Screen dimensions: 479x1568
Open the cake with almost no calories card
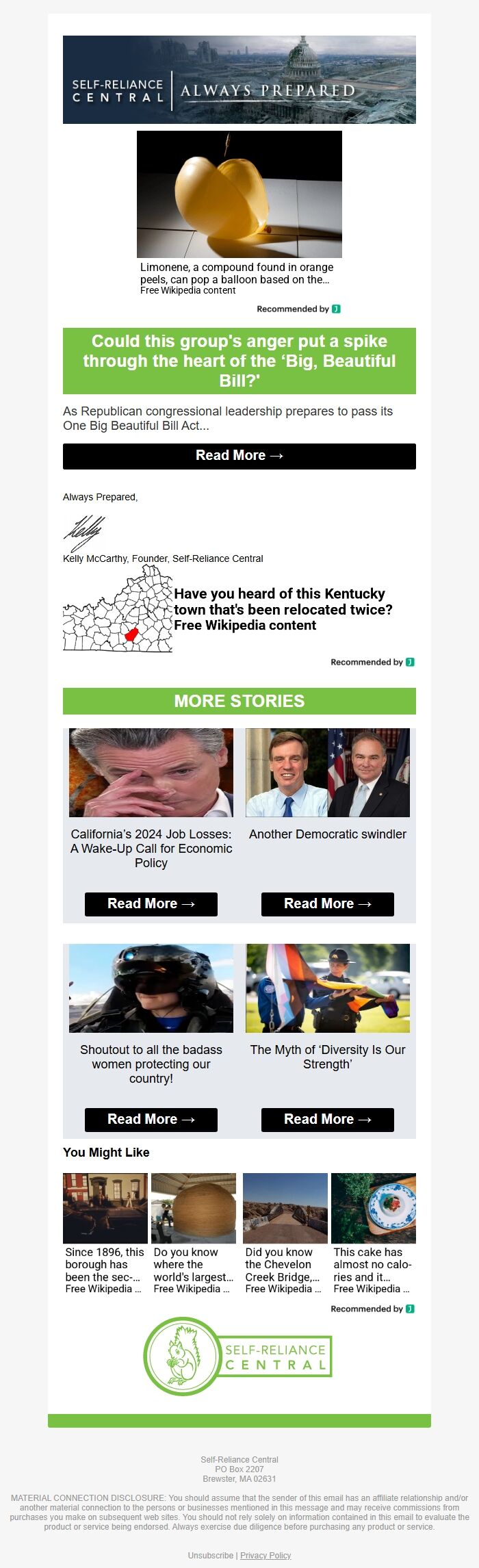click(373, 1232)
